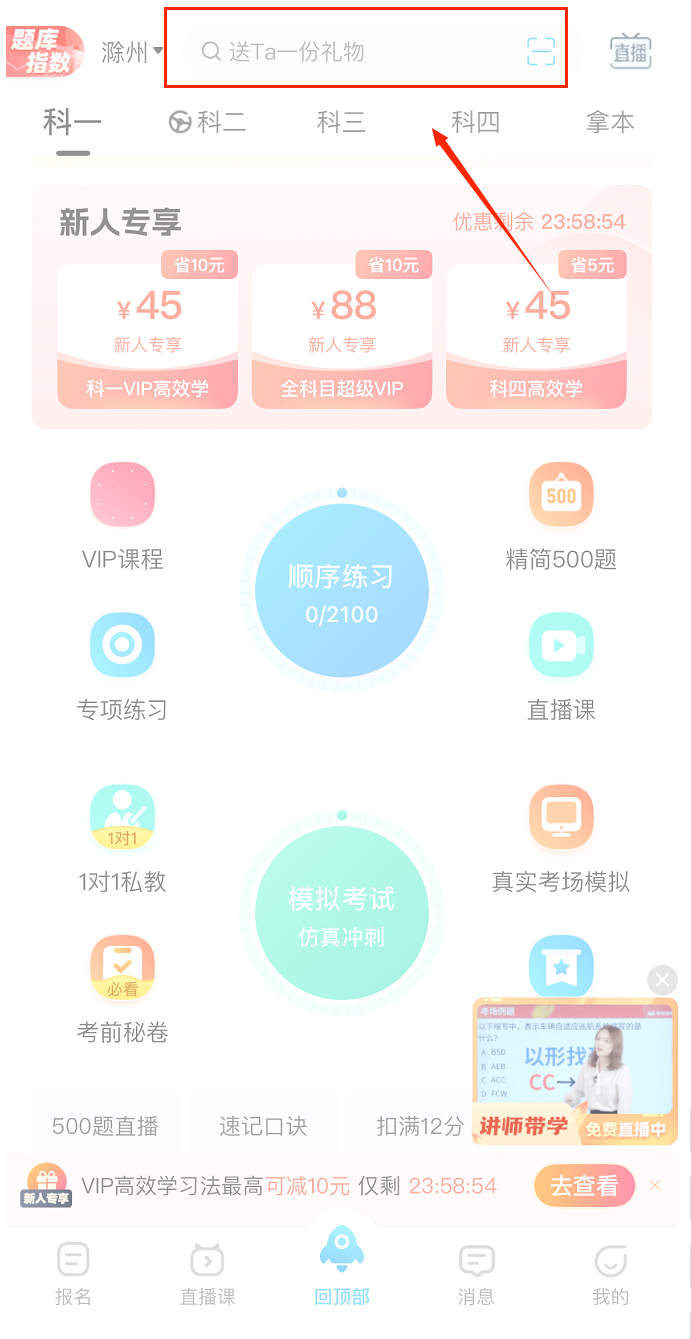The width and height of the screenshot is (691, 1339).
Task: Open the 消息 tab
Action: click(x=476, y=1275)
